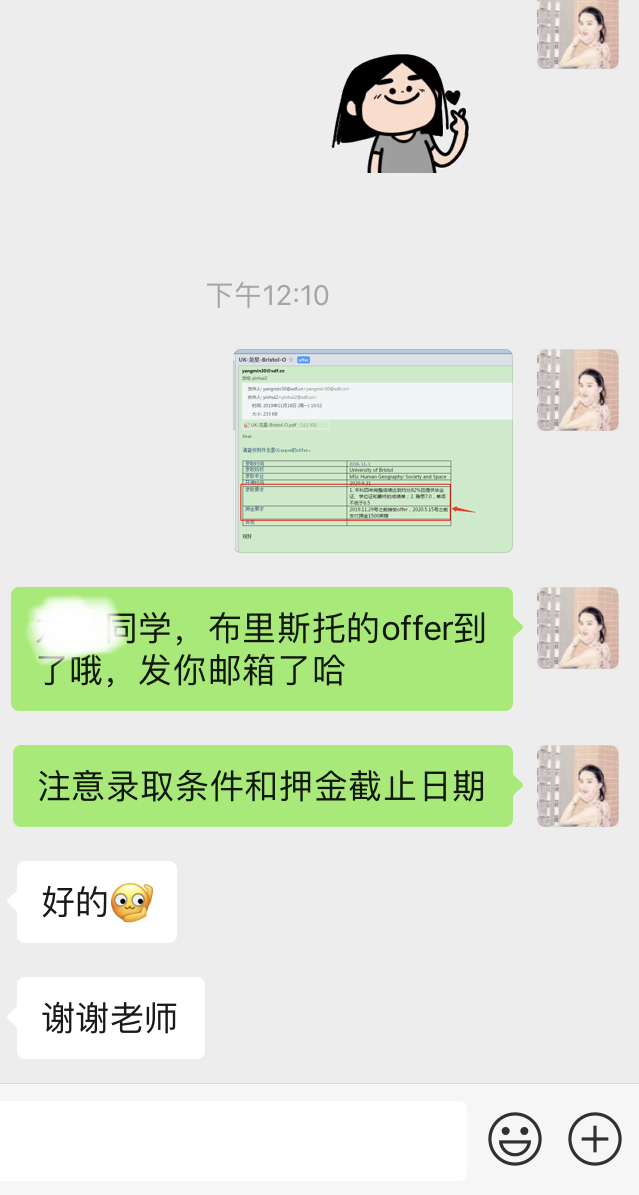This screenshot has width=639, height=1195.
Task: Open the shared offer email screenshot
Action: tap(373, 451)
